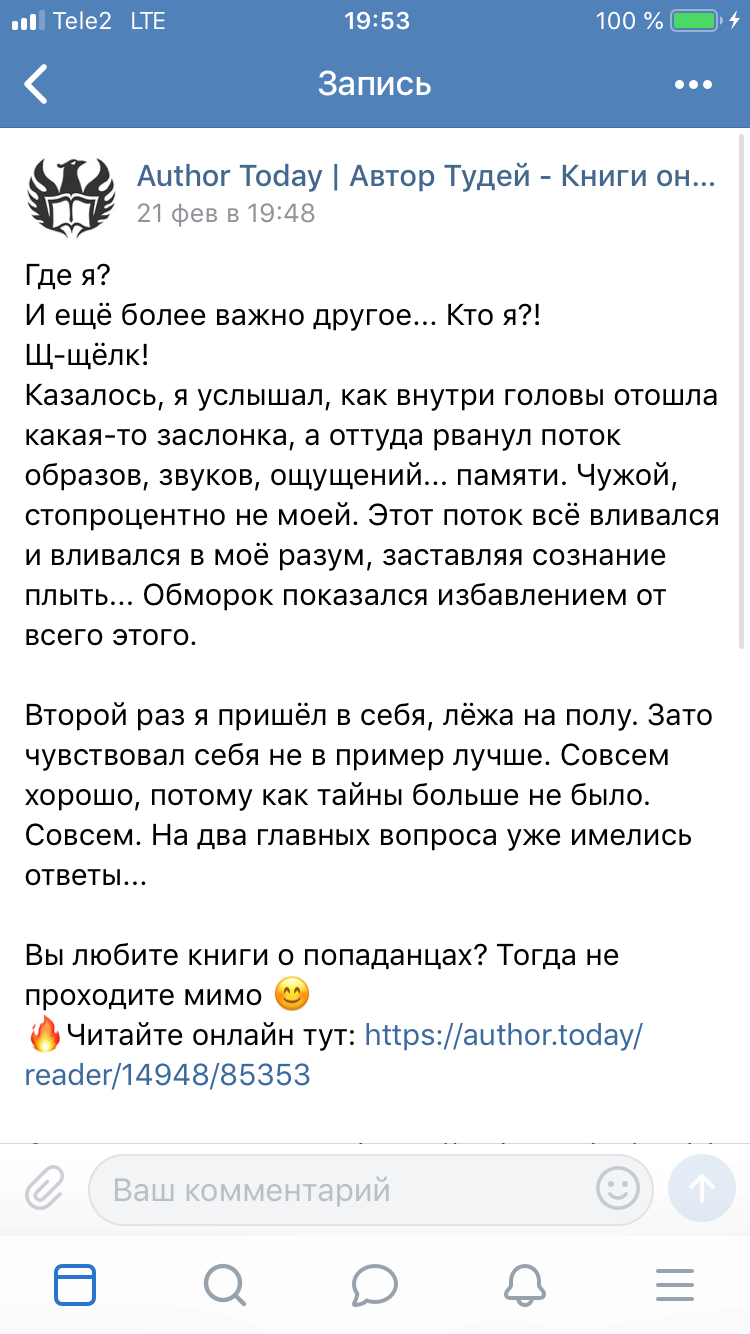Focus the Ваш комментарий field

point(340,1190)
